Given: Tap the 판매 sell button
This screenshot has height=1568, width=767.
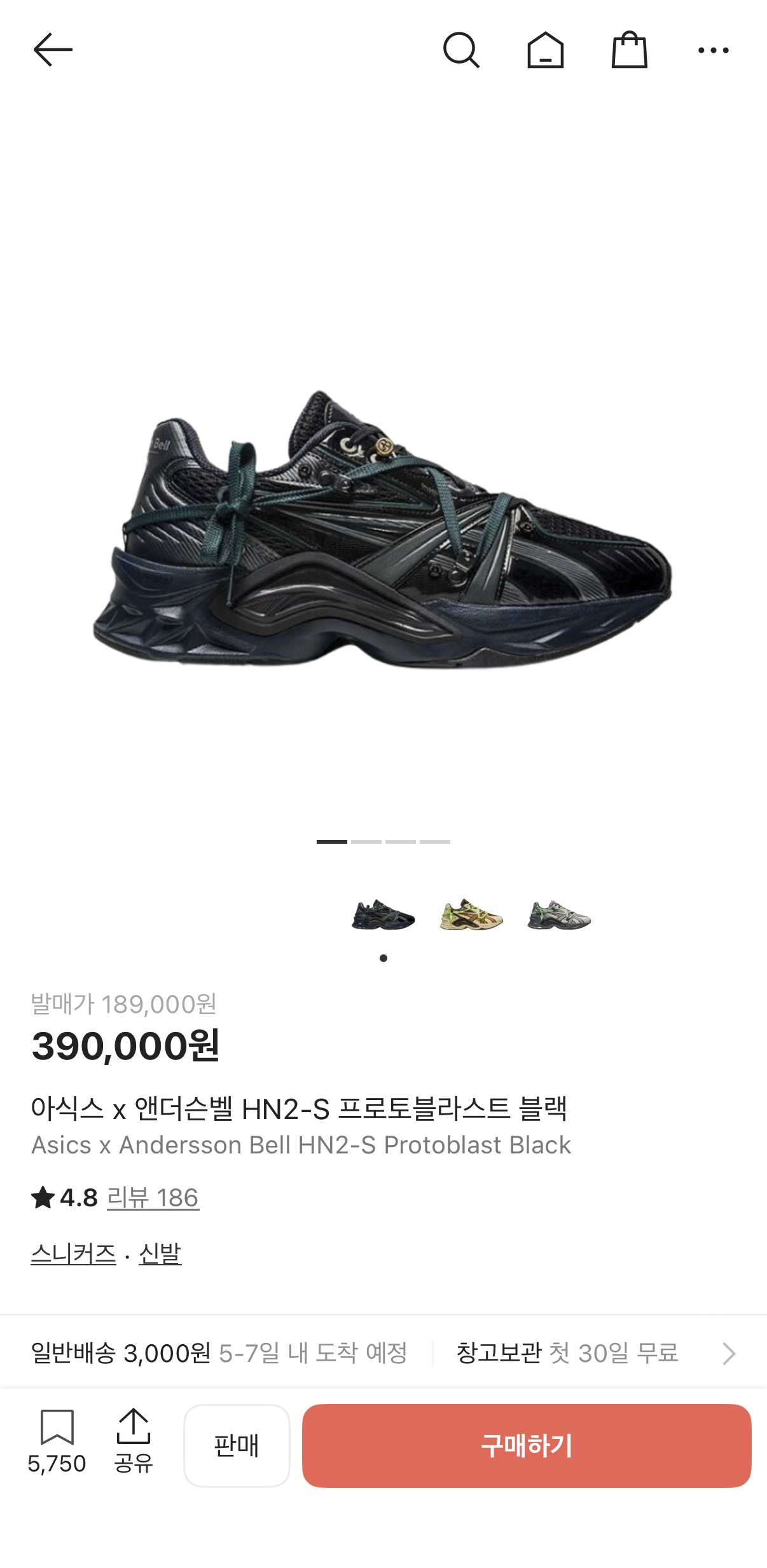Looking at the screenshot, I should pos(237,1446).
